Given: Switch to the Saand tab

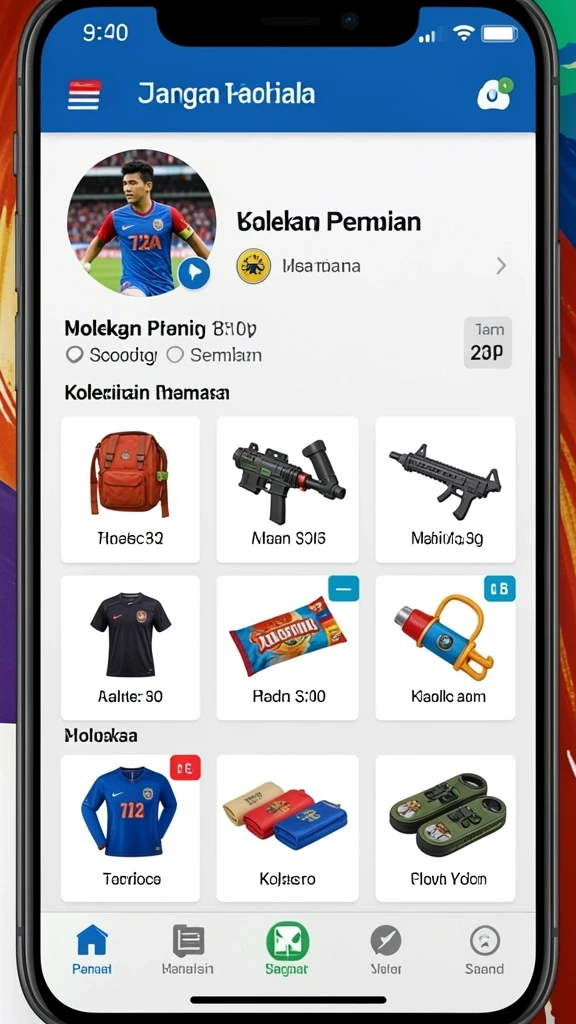Looking at the screenshot, I should (485, 950).
